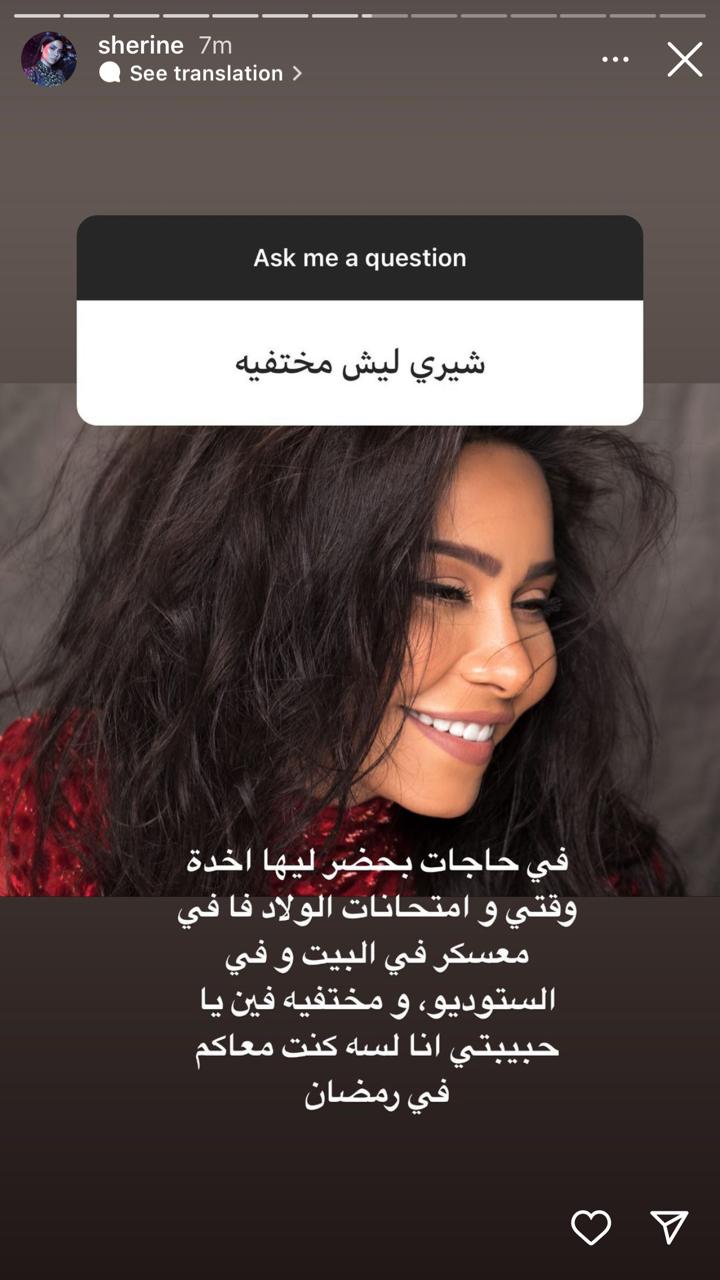Image resolution: width=720 pixels, height=1280 pixels.
Task: Close the story viewer
Action: tap(685, 60)
